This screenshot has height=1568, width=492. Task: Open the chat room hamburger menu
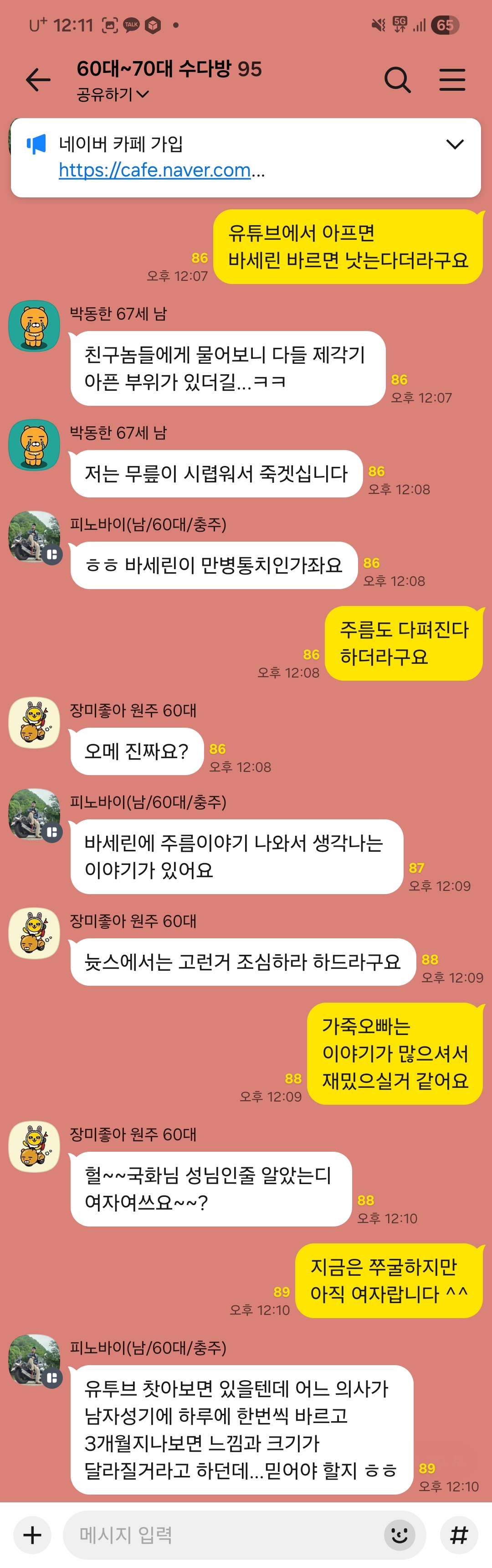coord(452,80)
